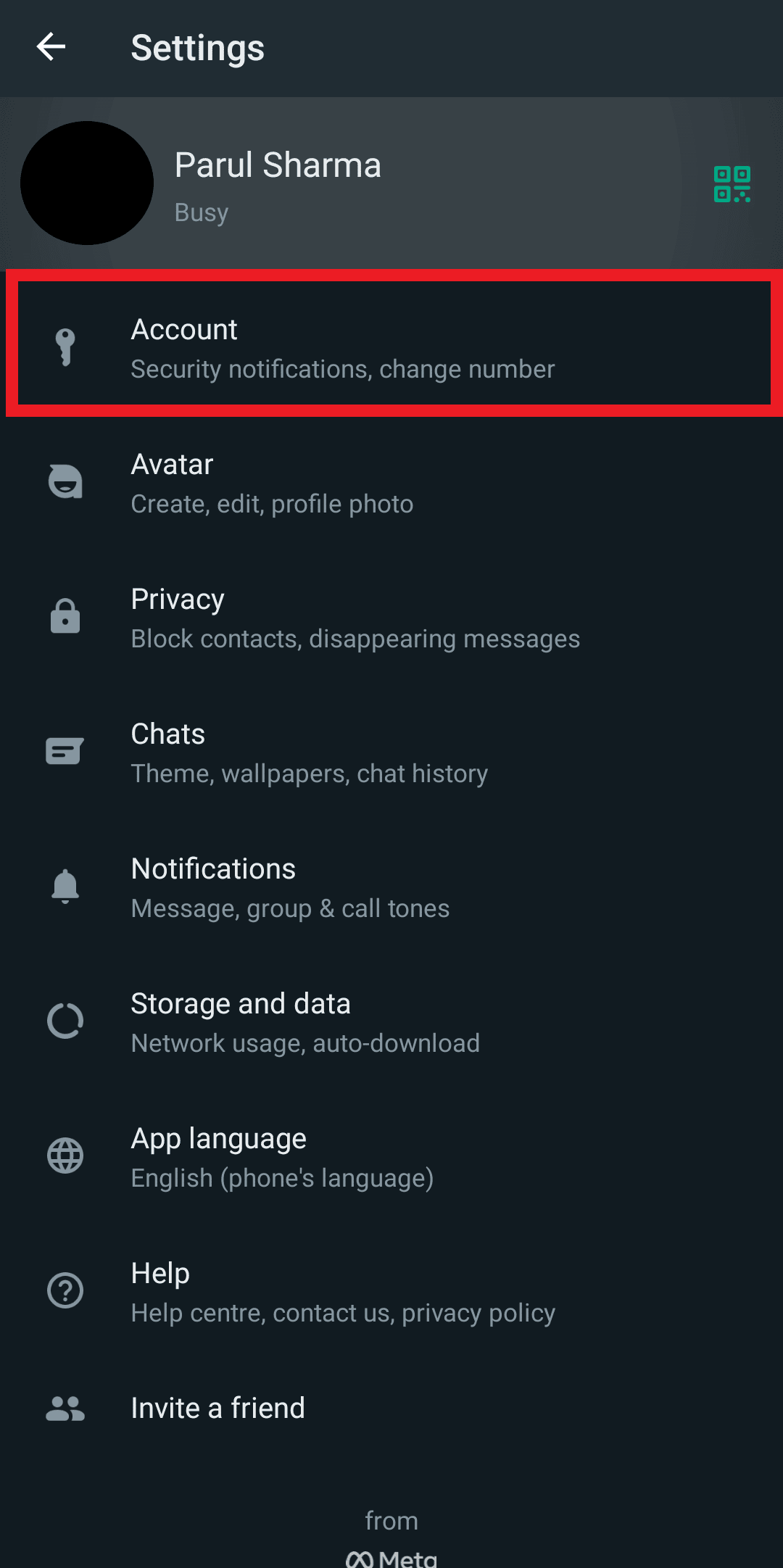This screenshot has height=1568, width=783.
Task: Open the QR code scanner icon
Action: coord(733,184)
